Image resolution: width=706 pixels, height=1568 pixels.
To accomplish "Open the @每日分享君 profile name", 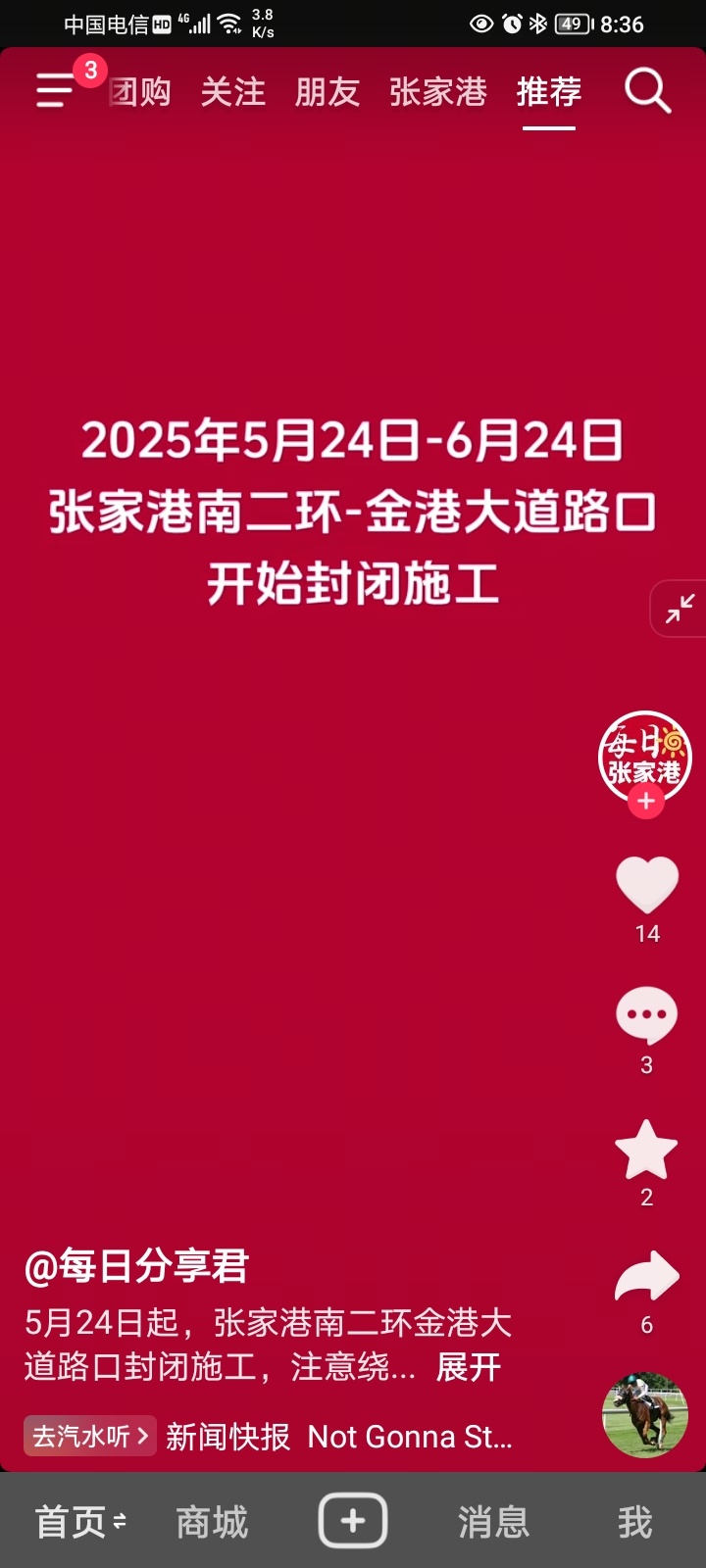I will click(x=136, y=1266).
